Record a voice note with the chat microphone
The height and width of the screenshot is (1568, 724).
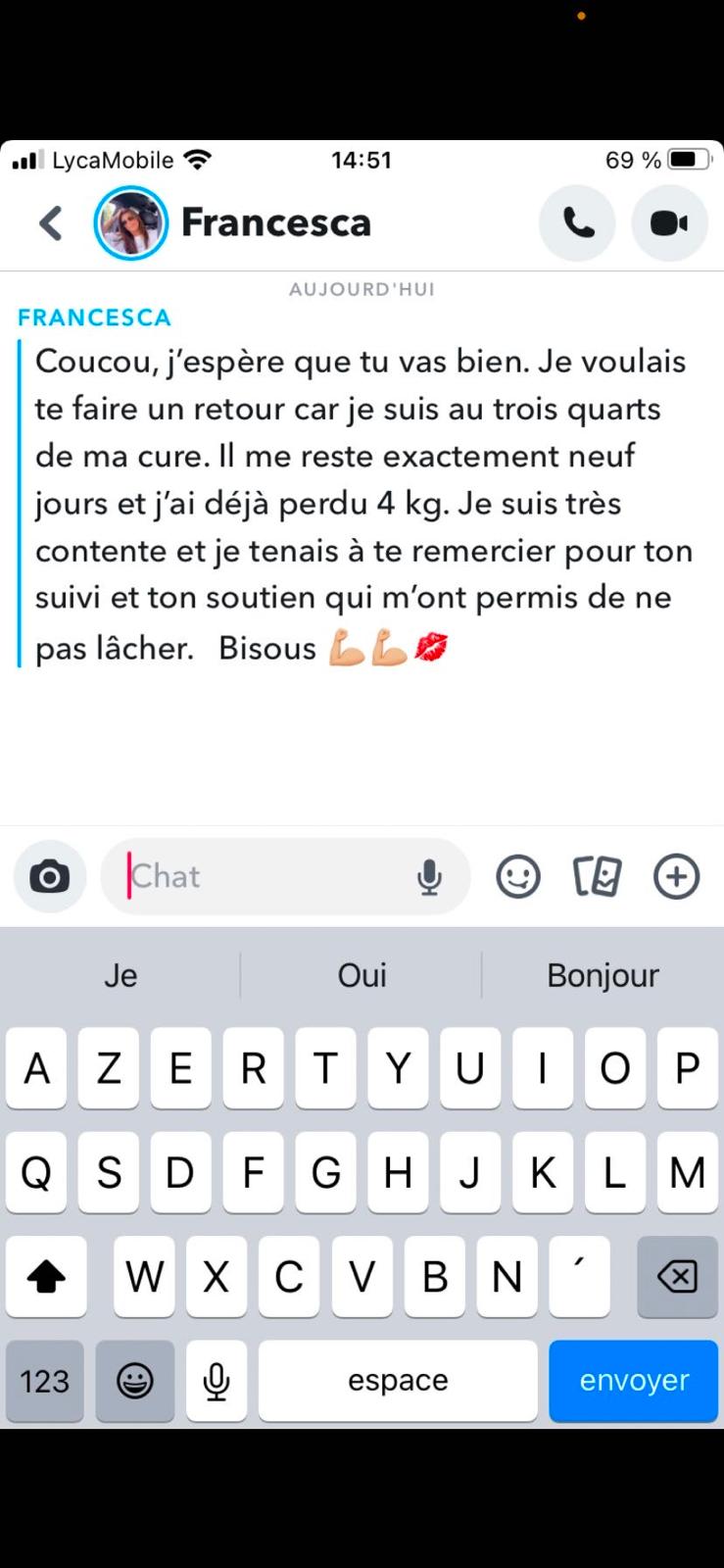pyautogui.click(x=429, y=877)
